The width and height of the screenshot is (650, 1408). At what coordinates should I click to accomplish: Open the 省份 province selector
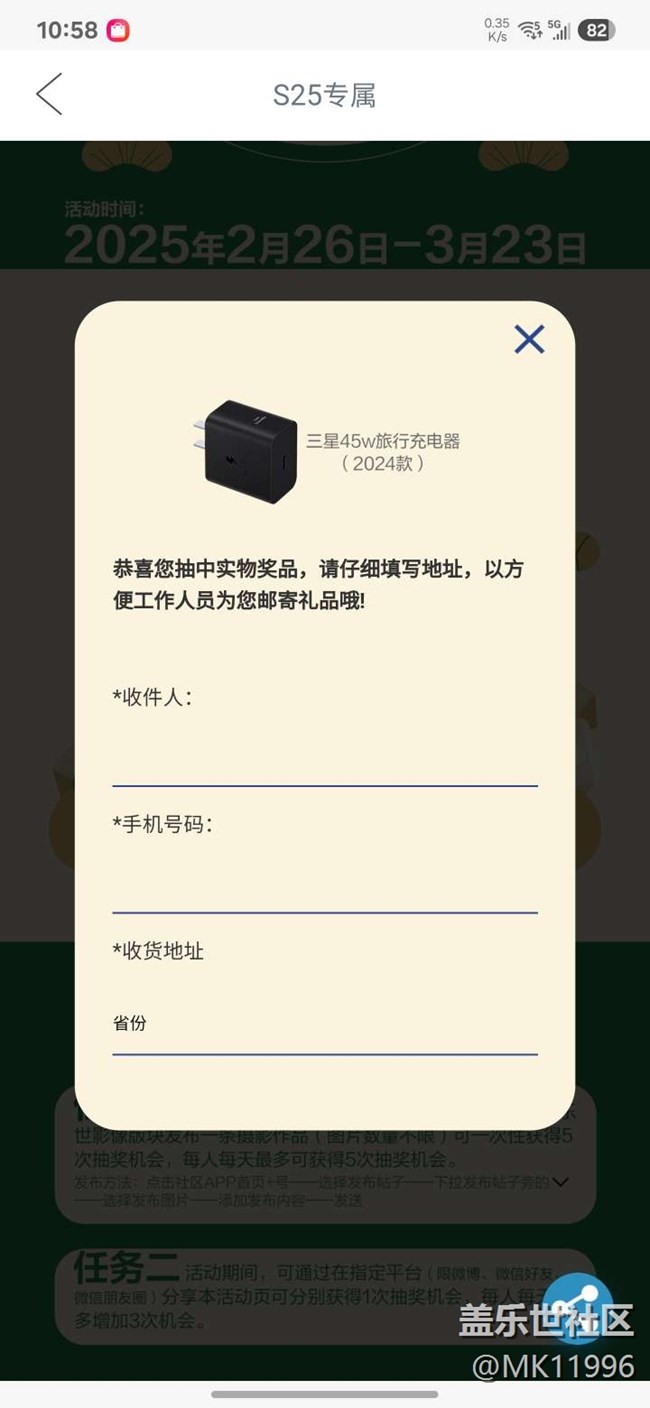[x=325, y=1024]
